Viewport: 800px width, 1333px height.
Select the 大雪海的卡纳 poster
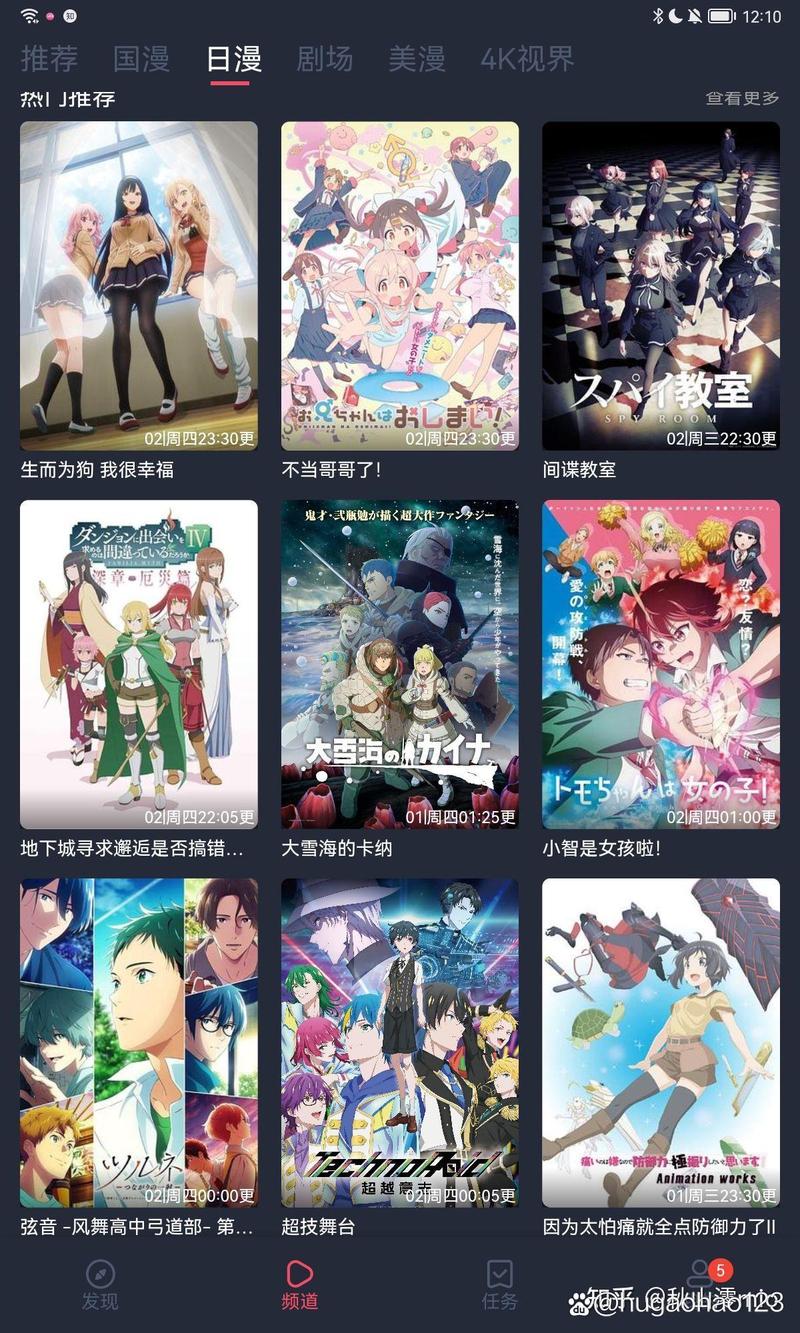(400, 664)
